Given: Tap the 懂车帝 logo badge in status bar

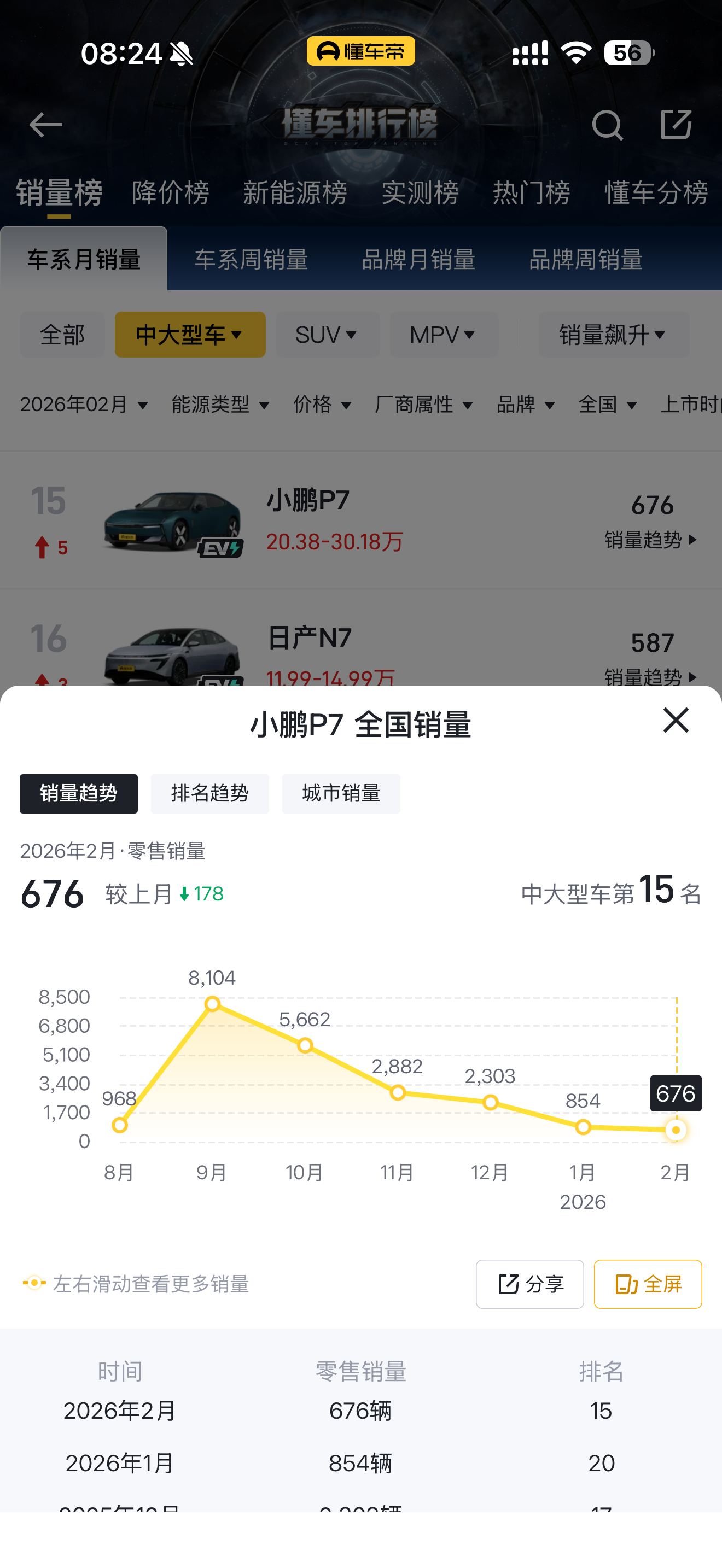Looking at the screenshot, I should pyautogui.click(x=360, y=52).
